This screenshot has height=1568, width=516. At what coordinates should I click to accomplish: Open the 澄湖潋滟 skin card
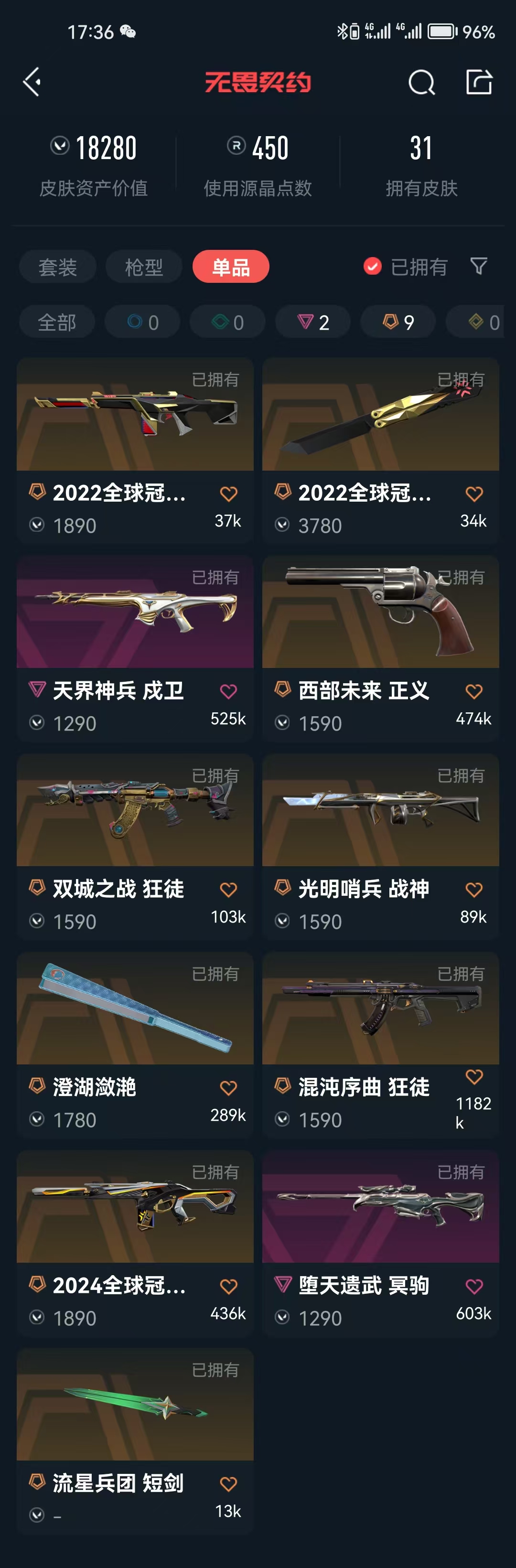click(x=135, y=1044)
